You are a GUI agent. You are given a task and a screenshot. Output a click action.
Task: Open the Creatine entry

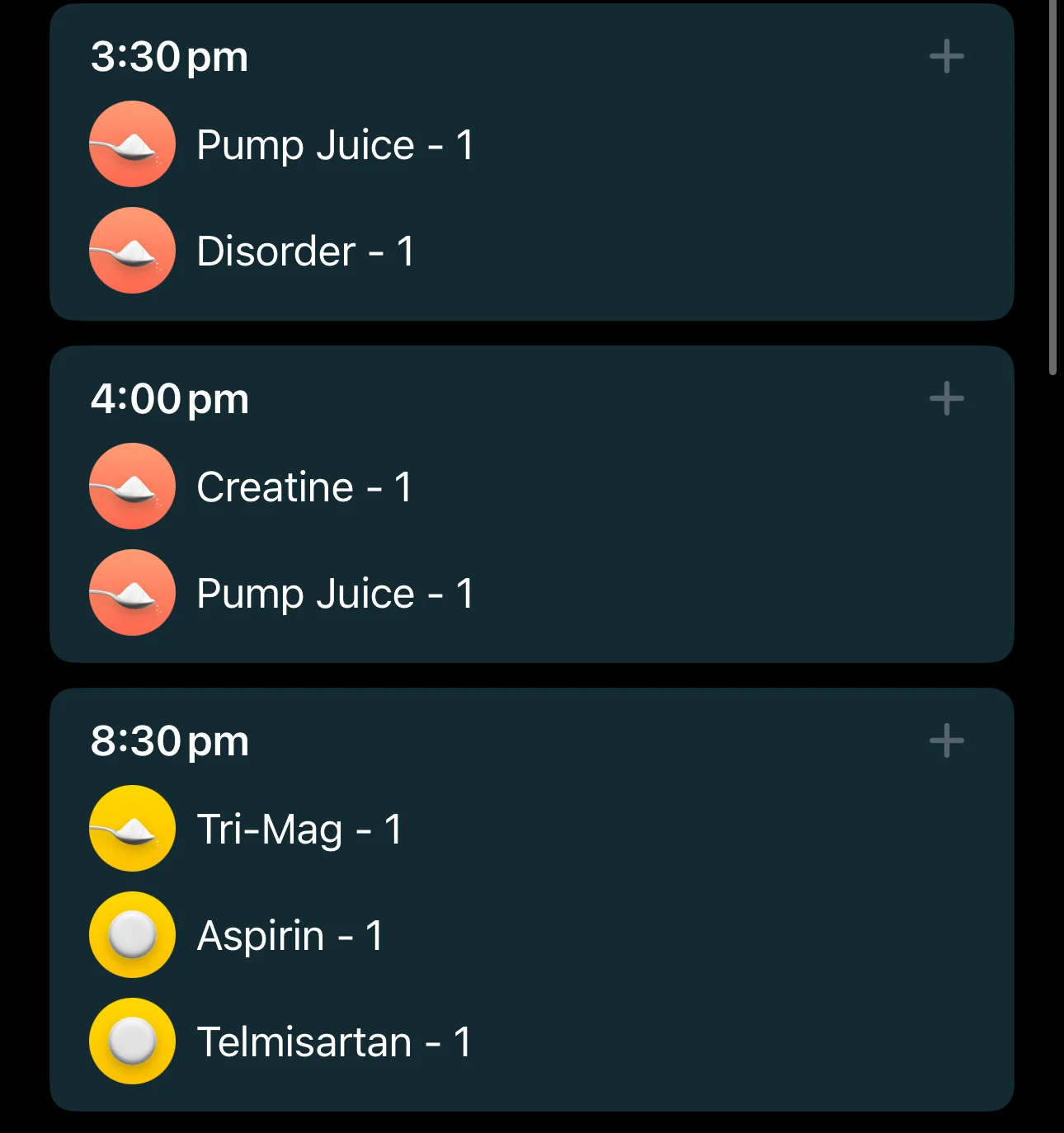pyautogui.click(x=304, y=487)
